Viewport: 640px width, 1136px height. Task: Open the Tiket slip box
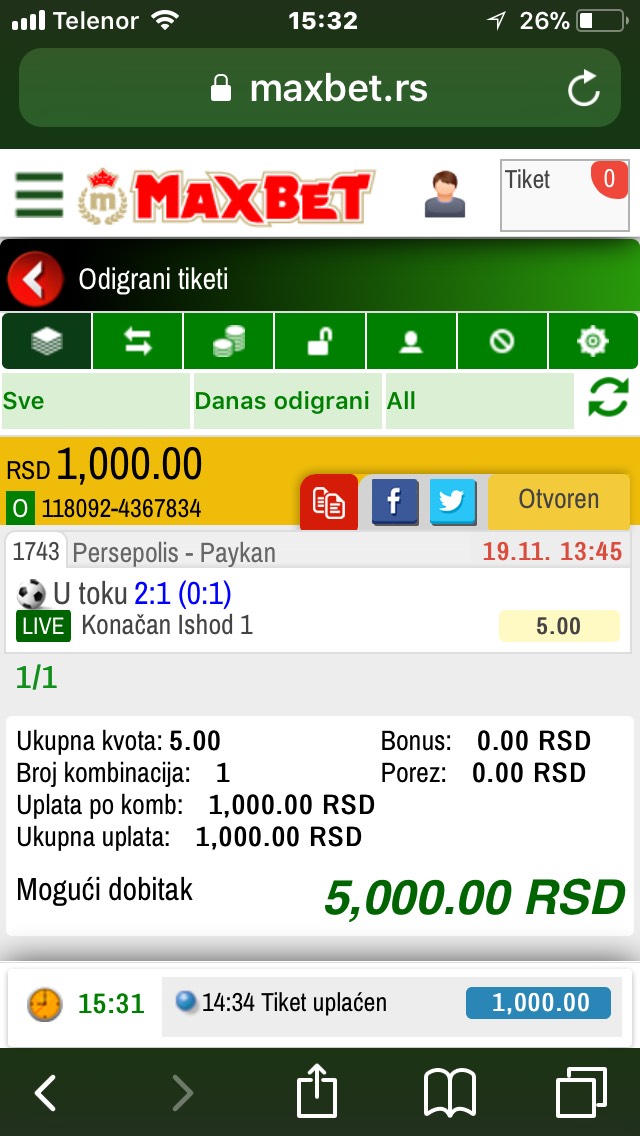[565, 196]
